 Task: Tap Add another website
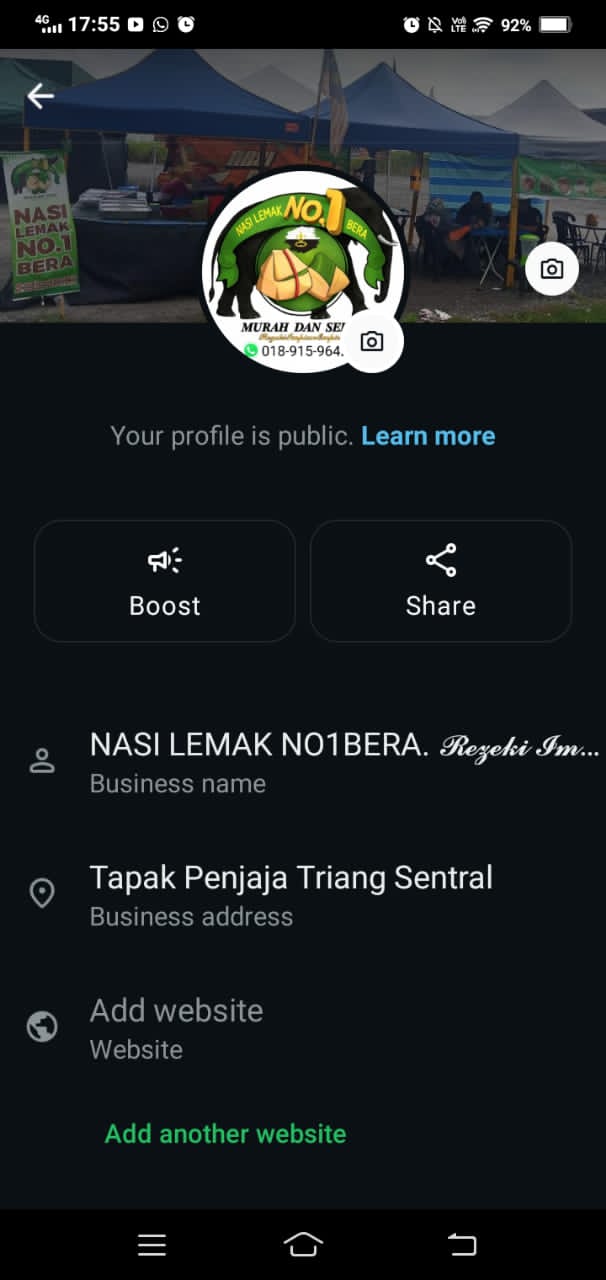tap(226, 1134)
